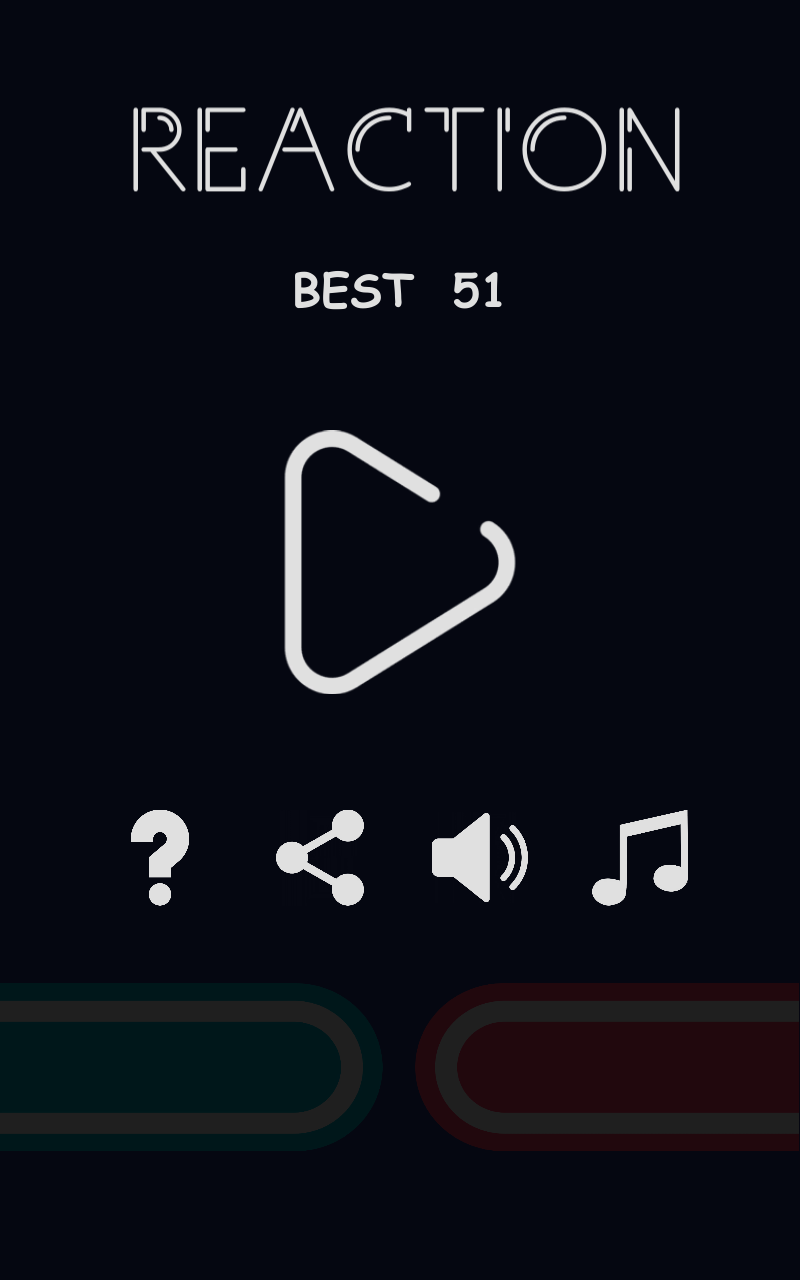This screenshot has height=1280, width=800.
Task: Toggle background music with the note icon
Action: pos(640,857)
